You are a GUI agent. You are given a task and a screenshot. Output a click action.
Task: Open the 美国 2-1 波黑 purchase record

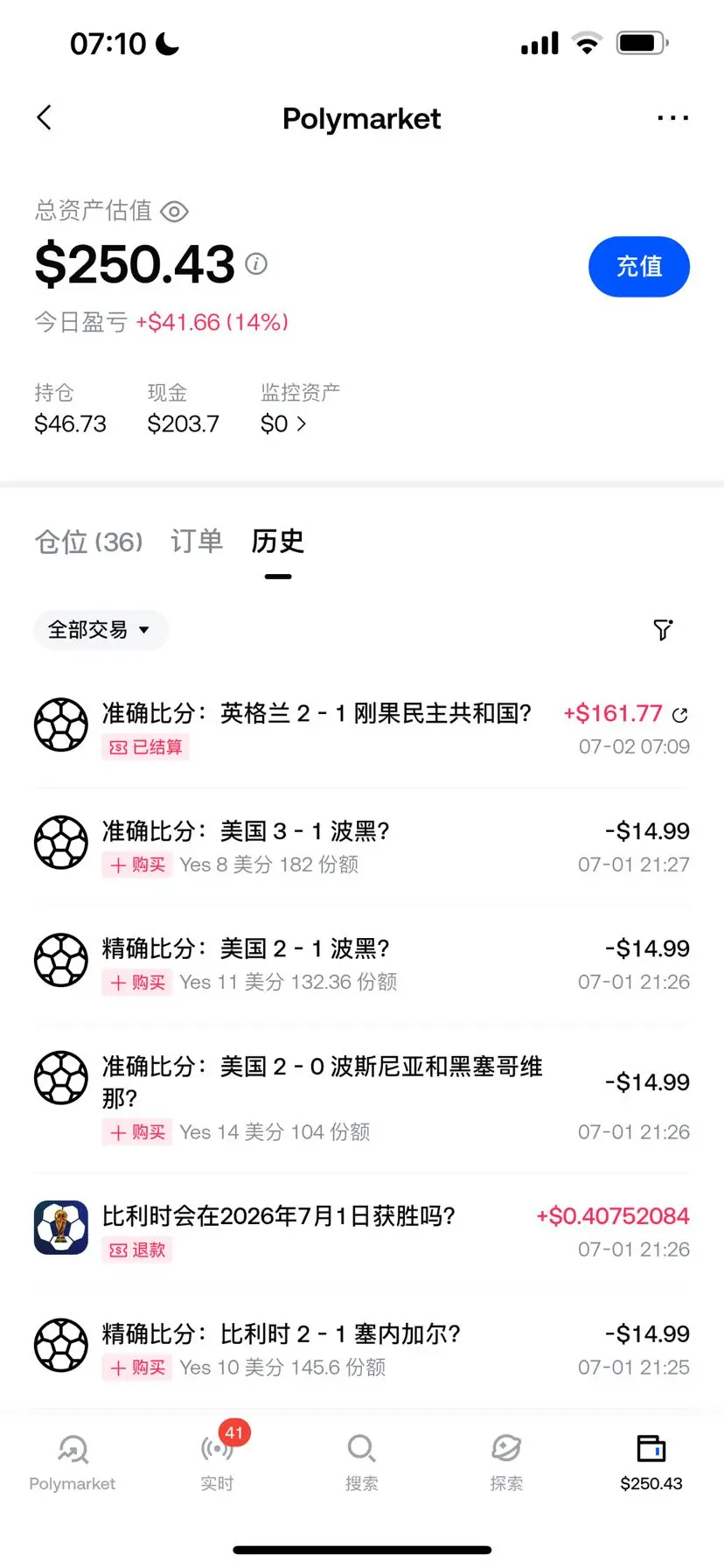[x=362, y=964]
